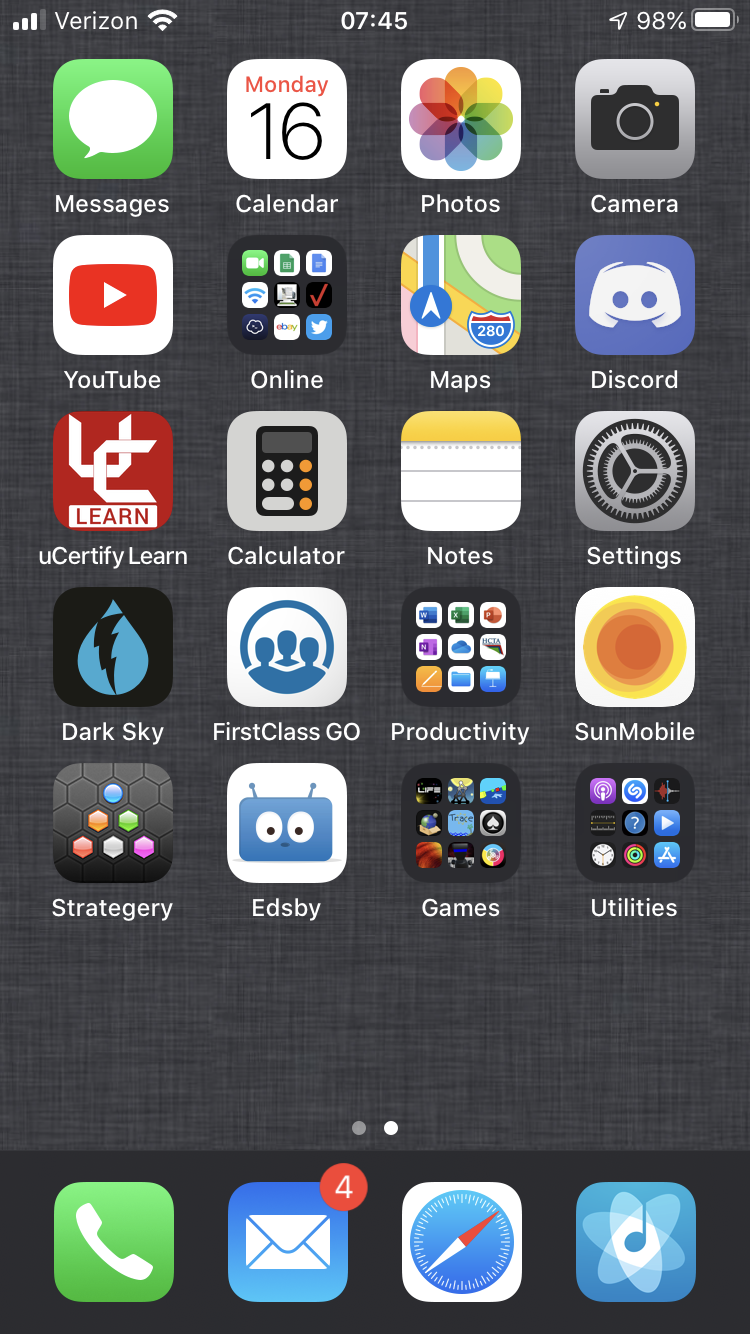750x1334 pixels.
Task: Open Settings
Action: point(635,471)
